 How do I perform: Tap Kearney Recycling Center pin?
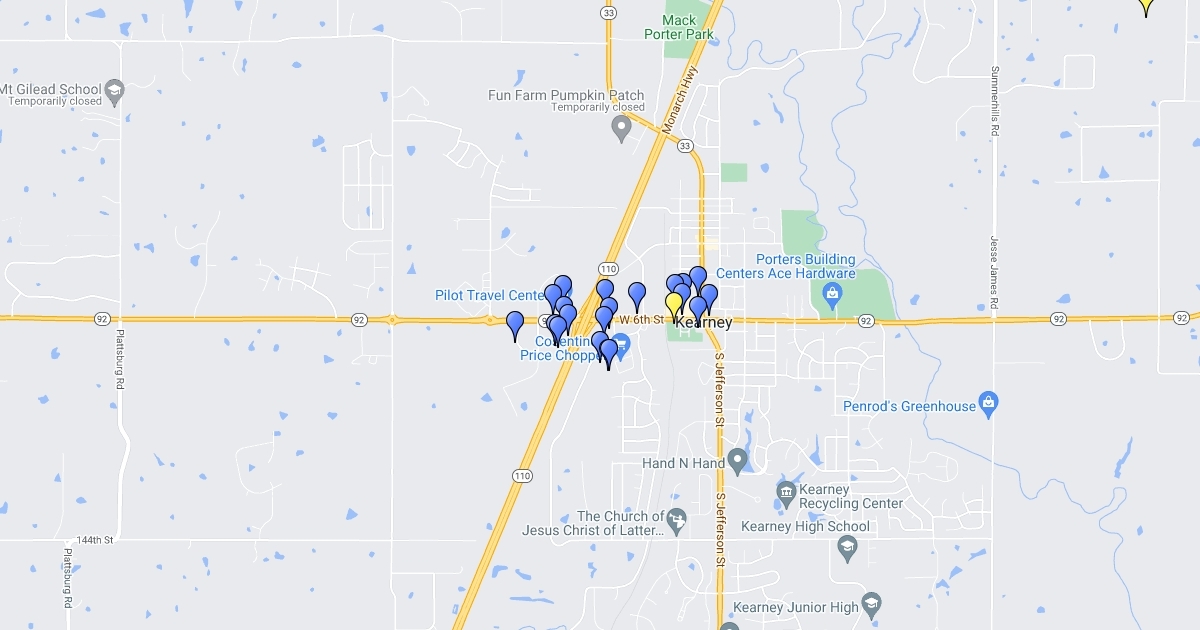click(x=786, y=491)
